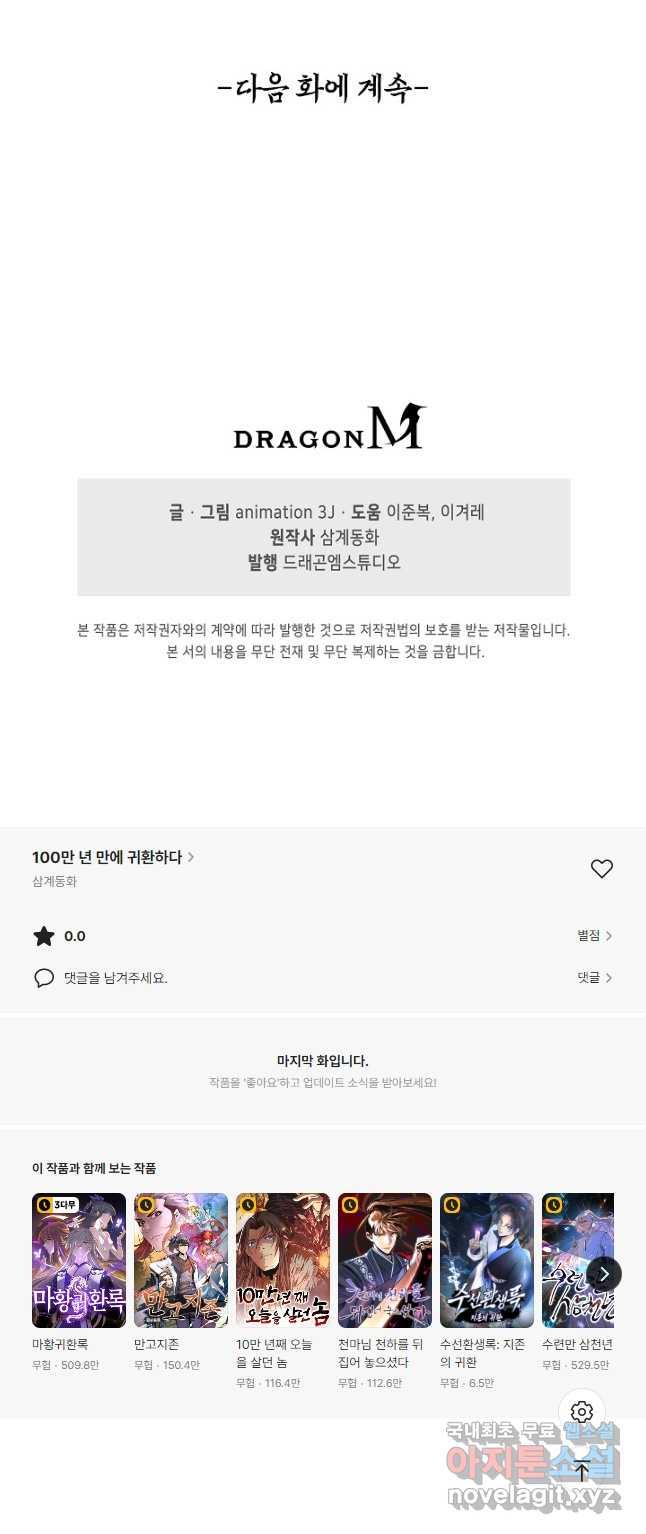This screenshot has height=1534, width=646.
Task: Open the 별점 rating page
Action: point(594,936)
